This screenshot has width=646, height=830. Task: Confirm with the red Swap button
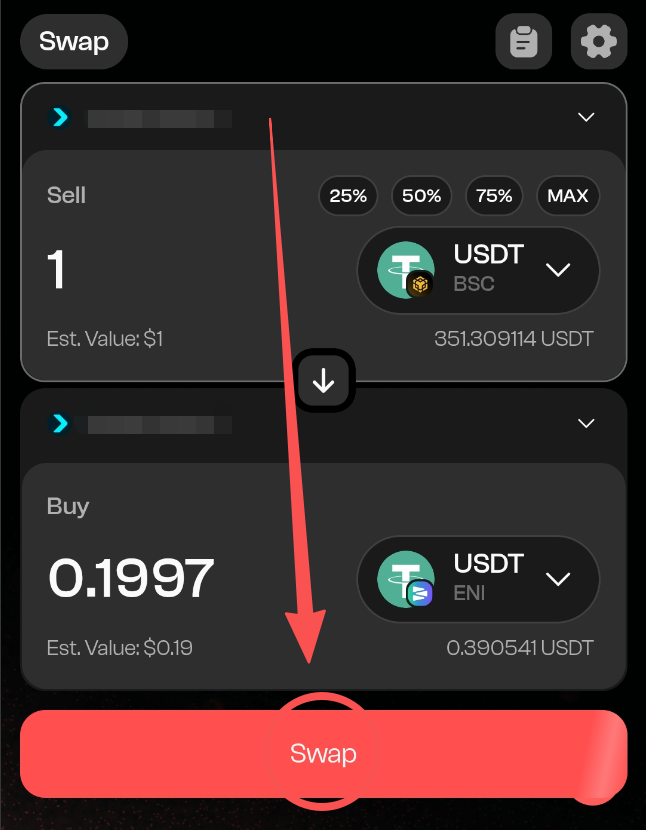323,754
